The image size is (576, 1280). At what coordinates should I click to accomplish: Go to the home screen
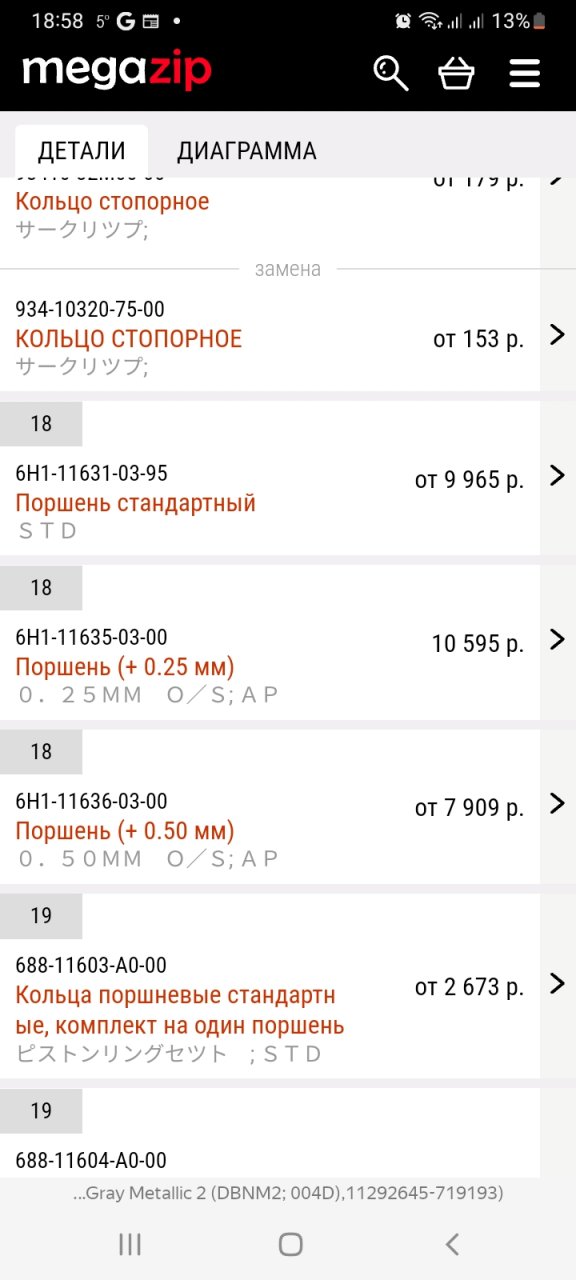pos(290,1244)
